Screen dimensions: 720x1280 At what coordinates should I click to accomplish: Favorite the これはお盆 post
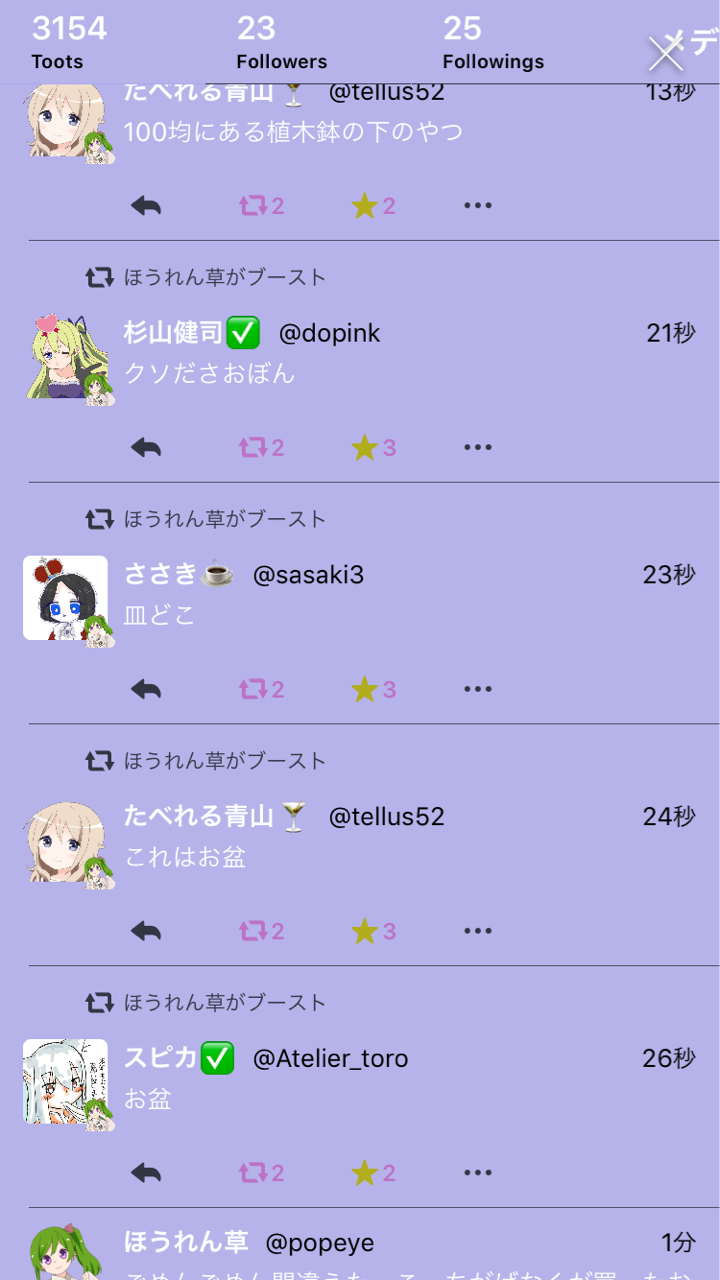point(374,931)
